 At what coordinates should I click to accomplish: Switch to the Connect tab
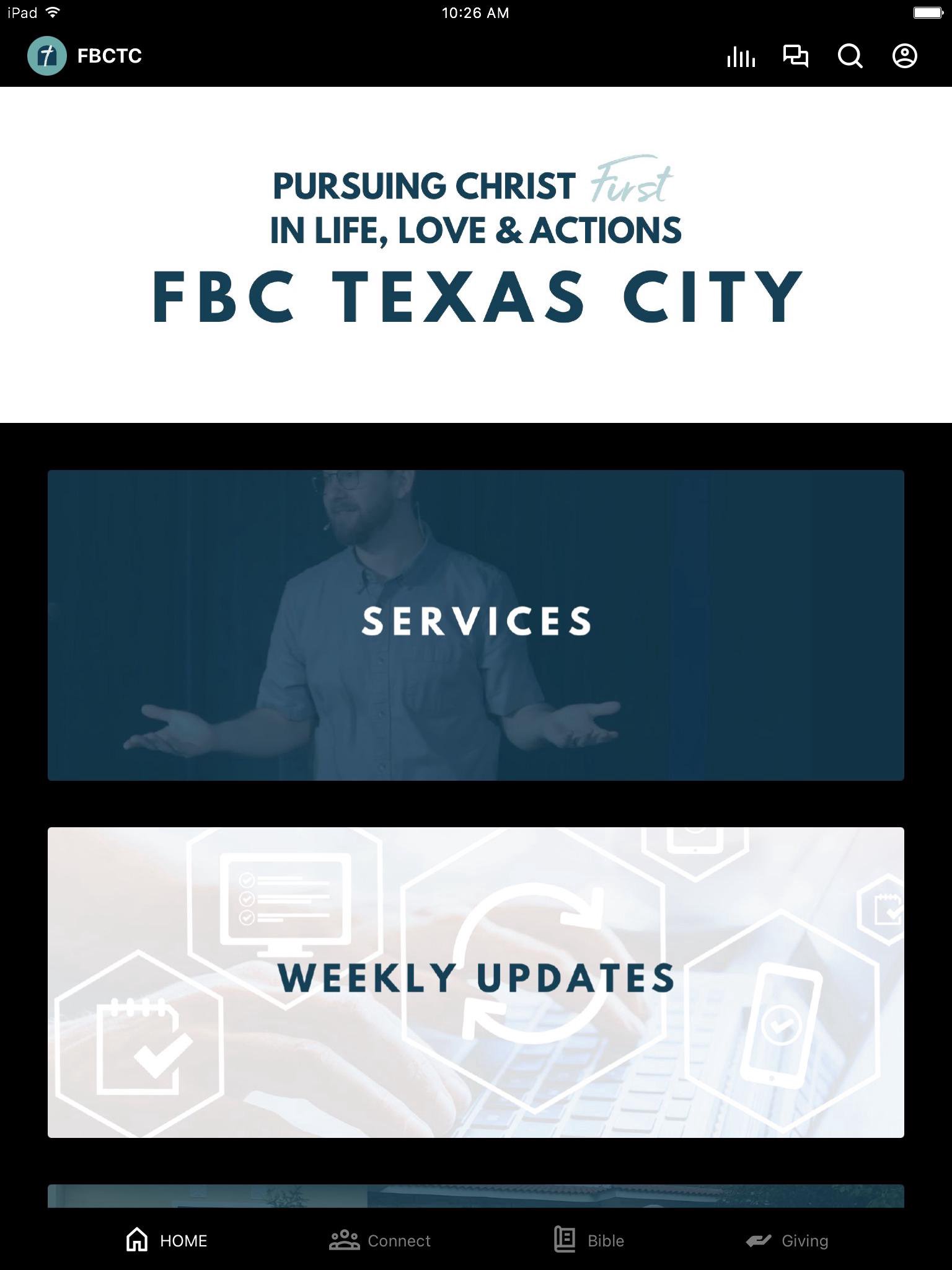coord(380,1240)
